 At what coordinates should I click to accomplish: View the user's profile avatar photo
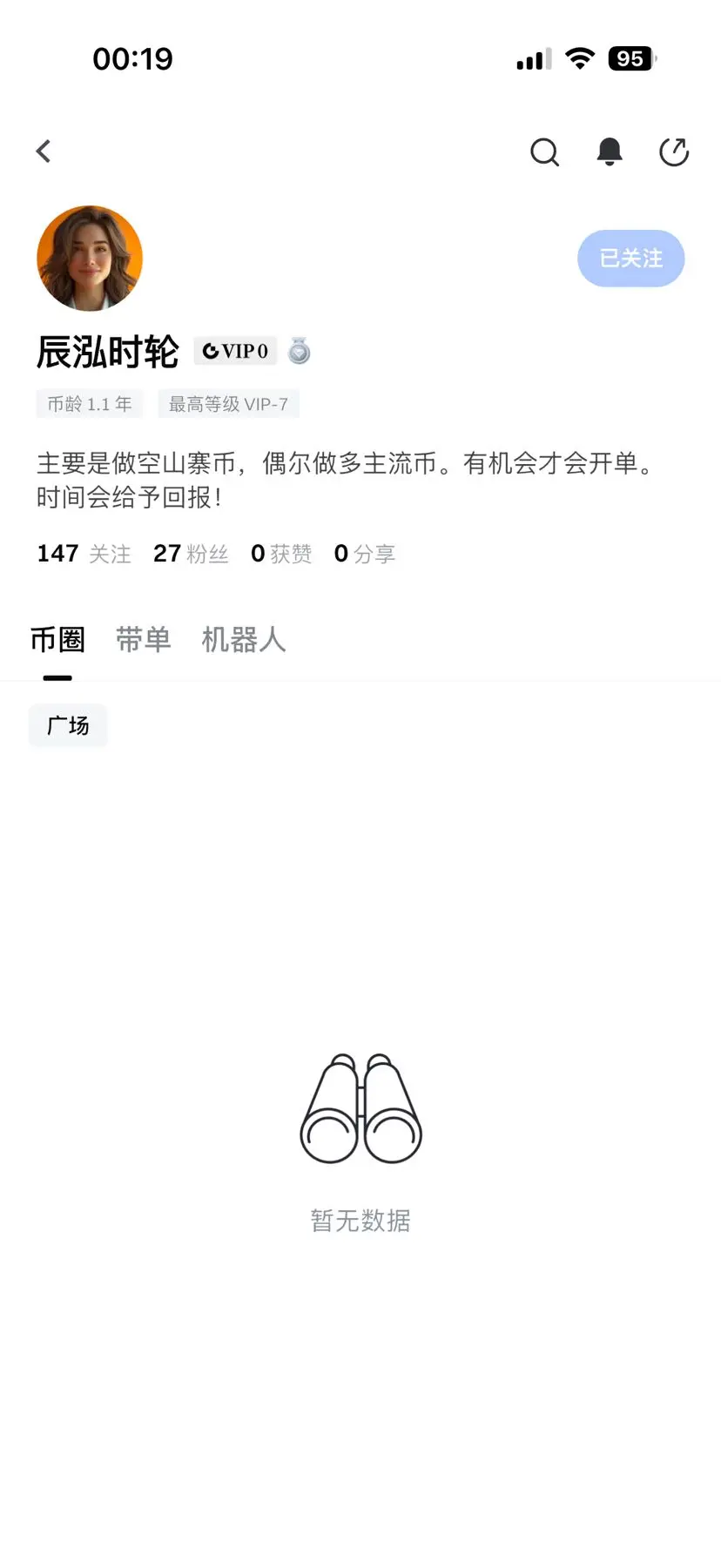tap(90, 259)
